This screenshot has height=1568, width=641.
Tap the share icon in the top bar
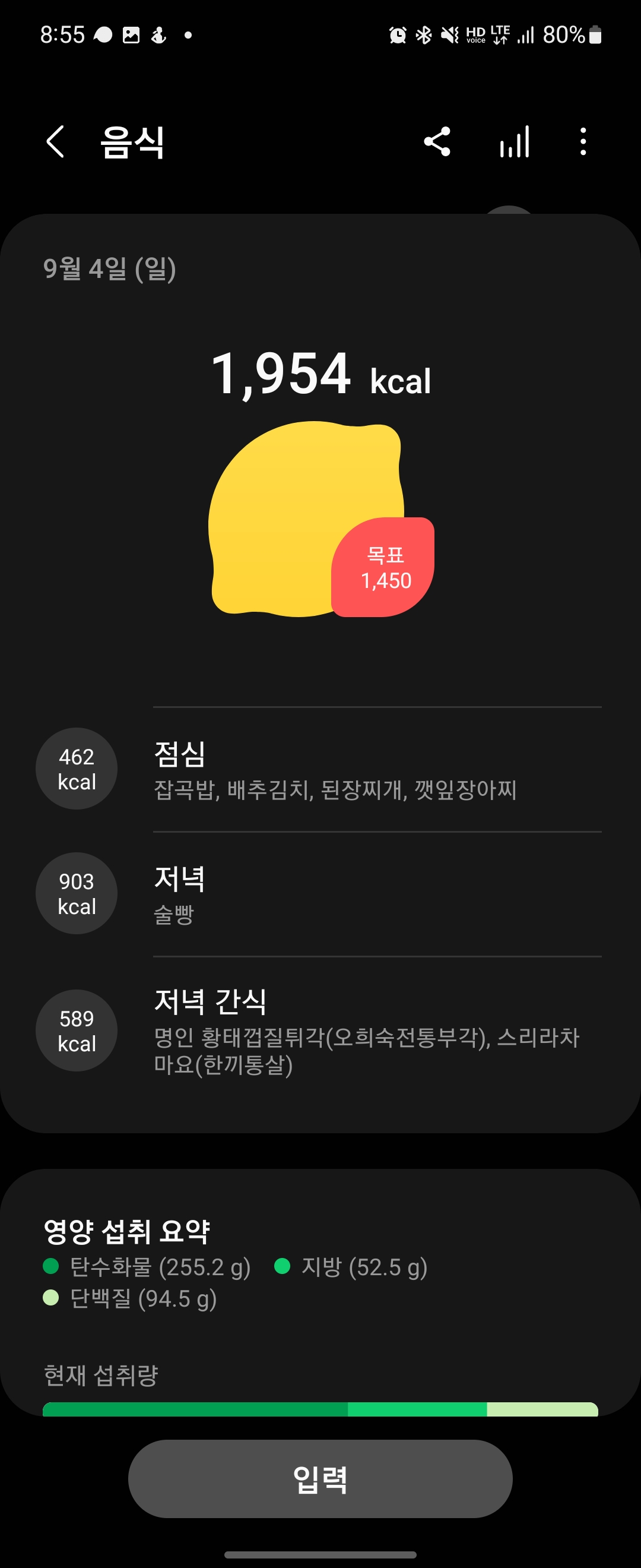pos(437,141)
